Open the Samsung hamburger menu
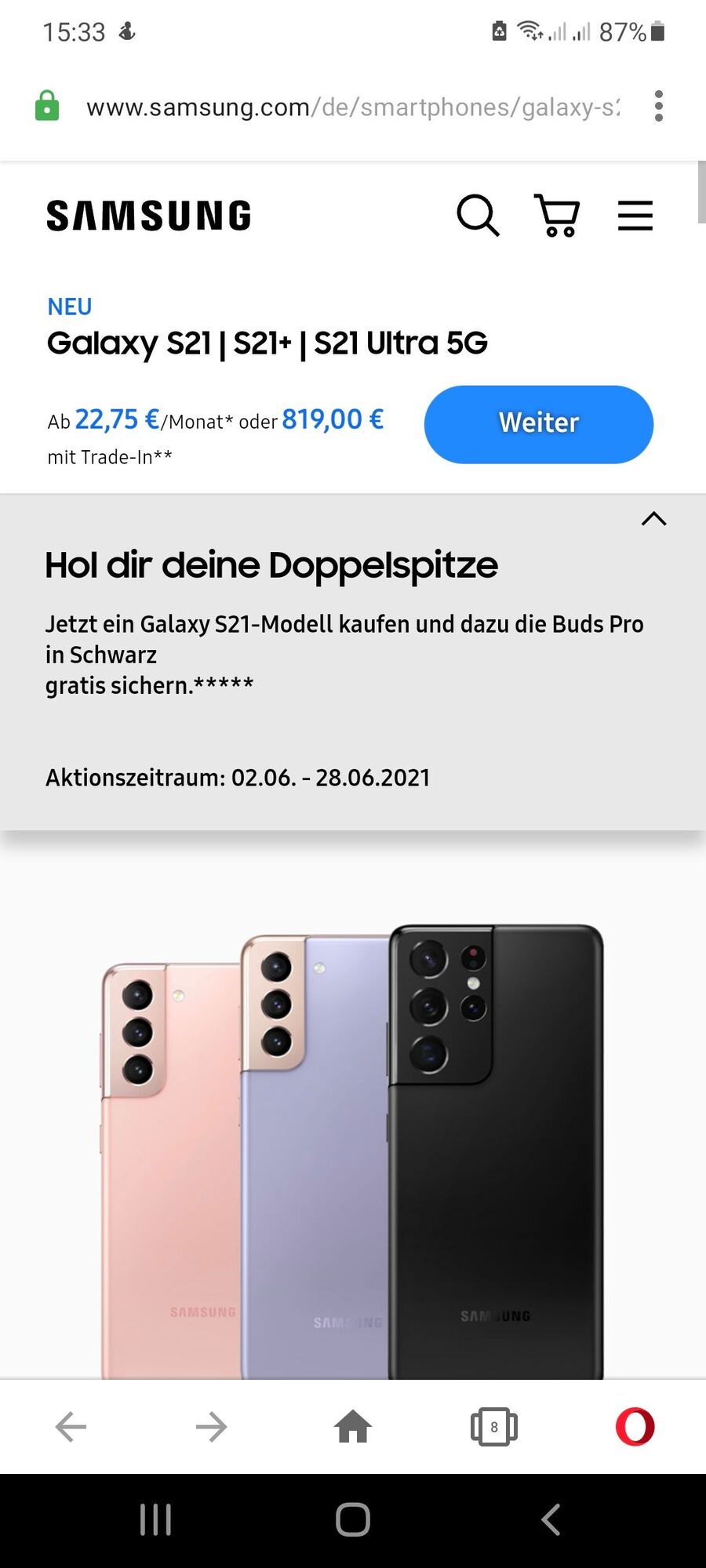 (635, 216)
